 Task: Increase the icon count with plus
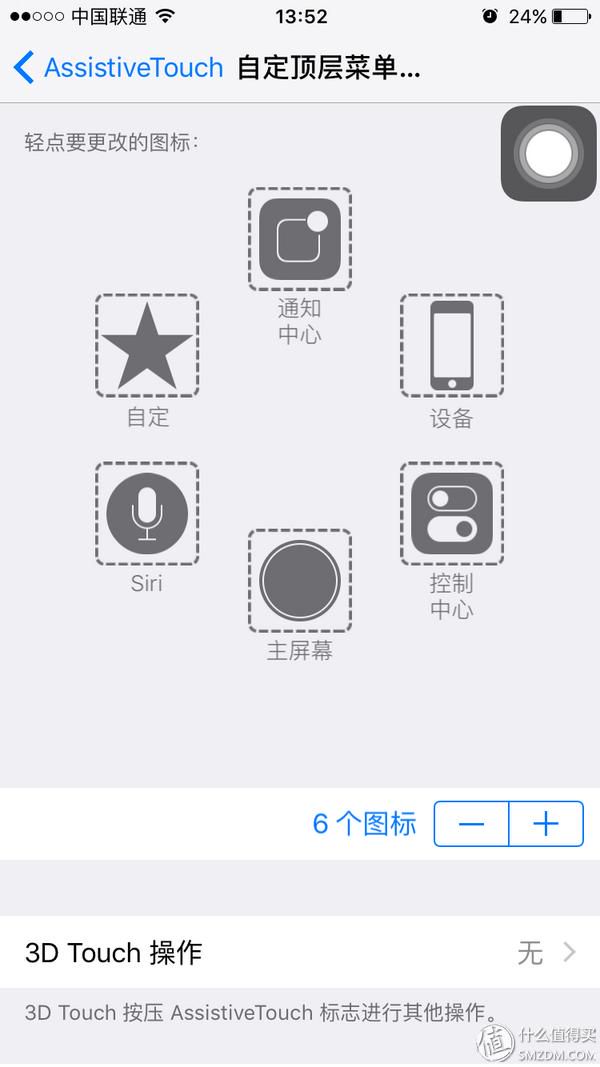[x=546, y=824]
